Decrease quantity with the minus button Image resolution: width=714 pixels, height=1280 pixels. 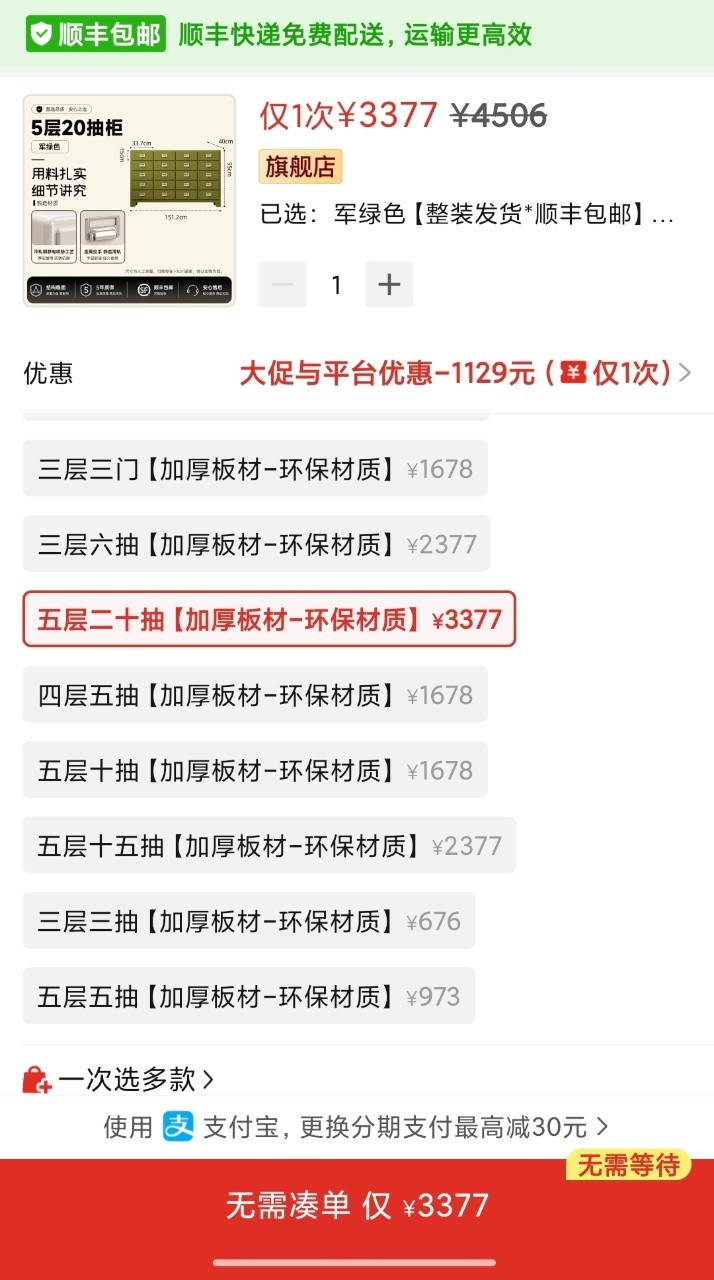pyautogui.click(x=283, y=285)
